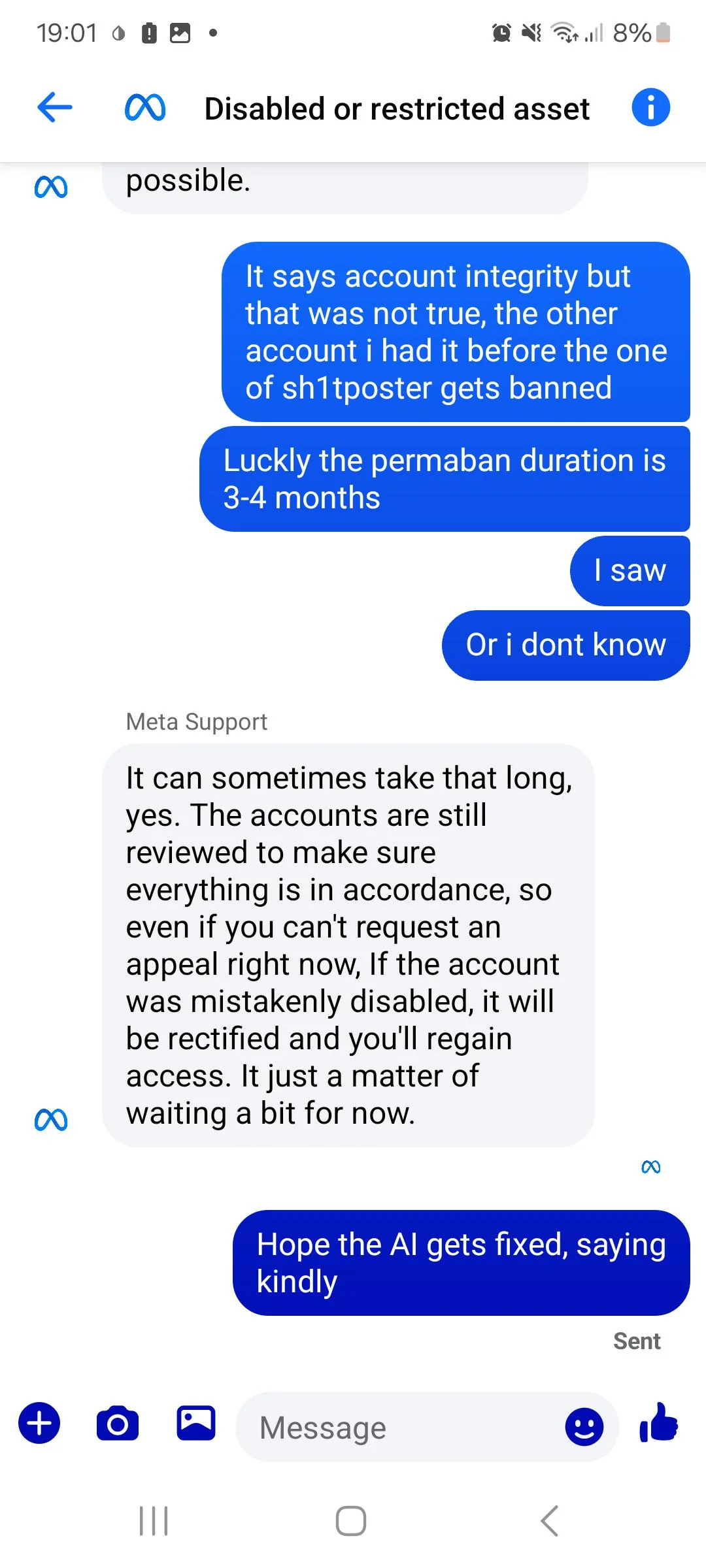Open the plus attachments menu
The image size is (706, 1568).
pyautogui.click(x=39, y=1423)
